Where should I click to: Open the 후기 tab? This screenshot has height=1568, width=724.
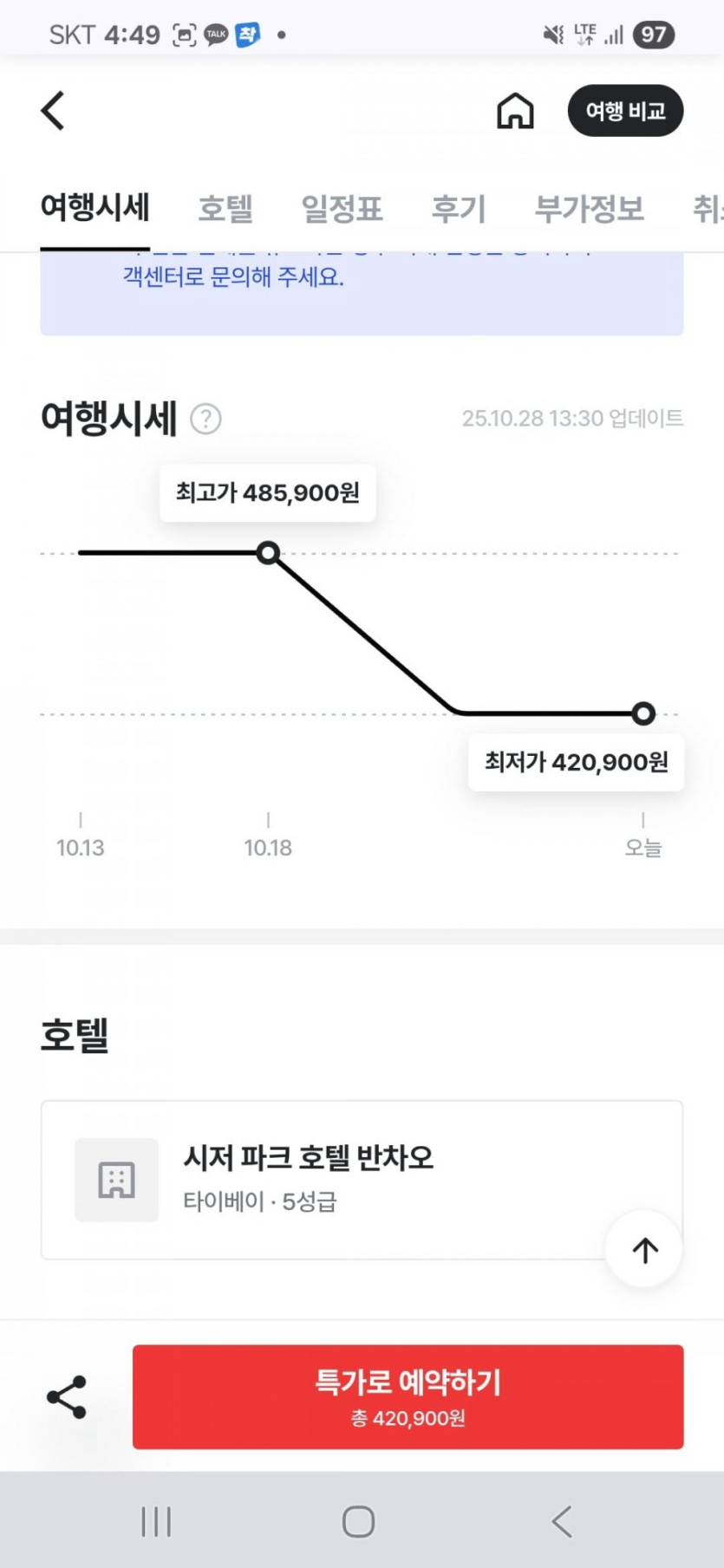coord(459,209)
